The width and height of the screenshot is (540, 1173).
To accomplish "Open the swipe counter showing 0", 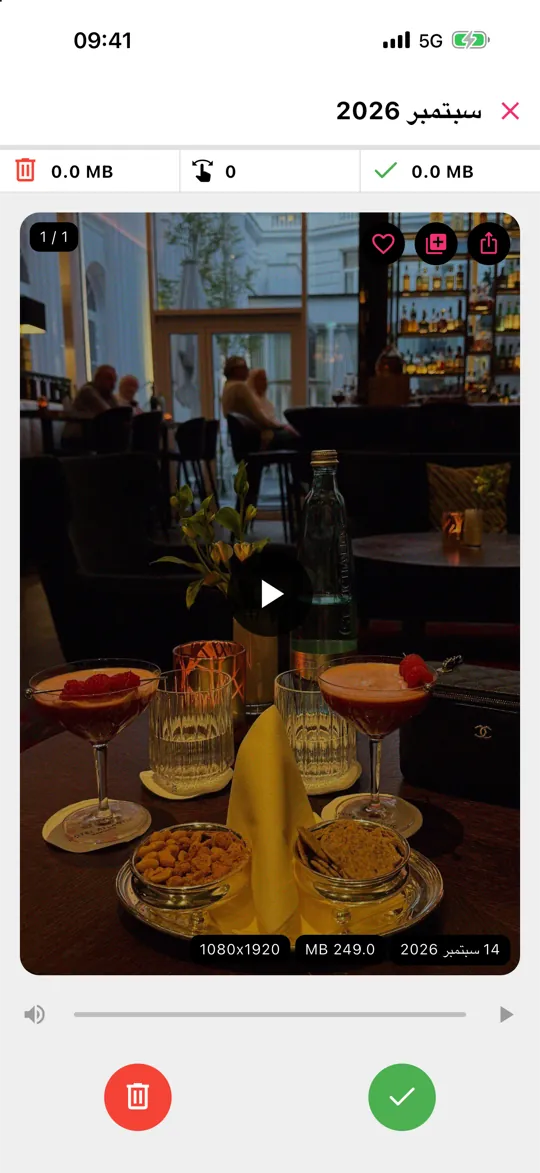I will [270, 171].
